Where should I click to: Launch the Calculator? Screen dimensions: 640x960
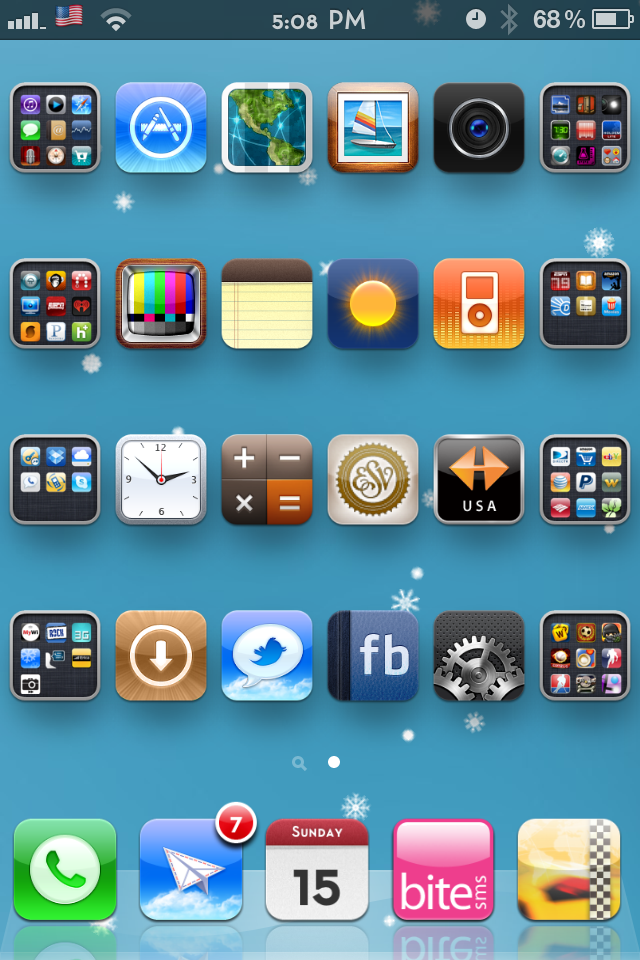(267, 480)
